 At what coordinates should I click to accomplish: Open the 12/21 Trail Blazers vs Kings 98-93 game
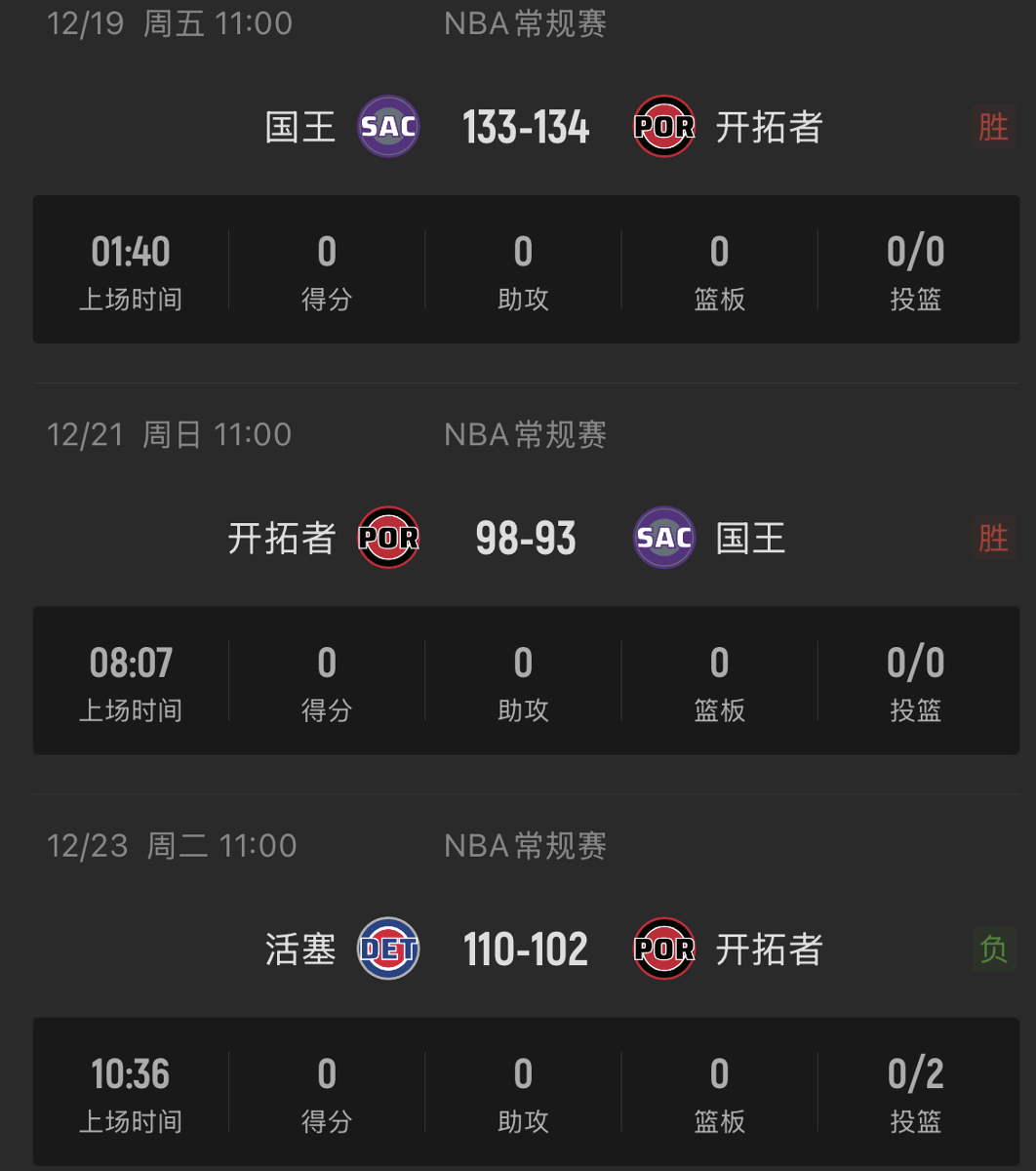click(x=526, y=539)
